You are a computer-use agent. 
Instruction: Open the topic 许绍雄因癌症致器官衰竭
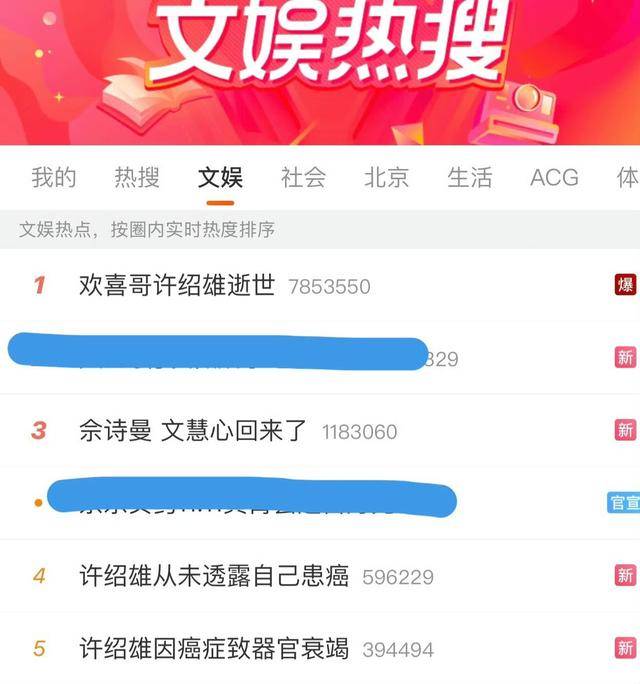pyautogui.click(x=214, y=649)
